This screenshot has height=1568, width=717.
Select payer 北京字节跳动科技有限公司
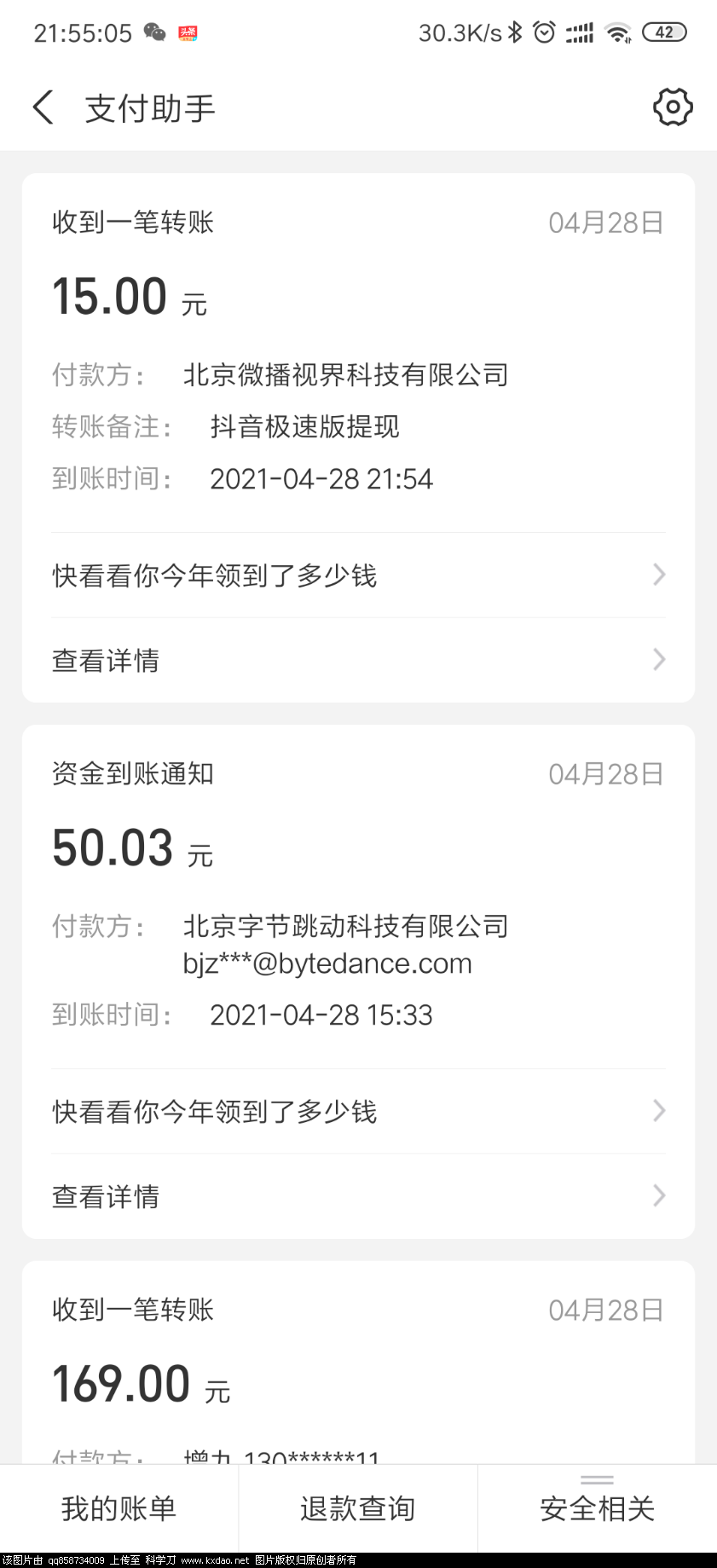tap(346, 926)
